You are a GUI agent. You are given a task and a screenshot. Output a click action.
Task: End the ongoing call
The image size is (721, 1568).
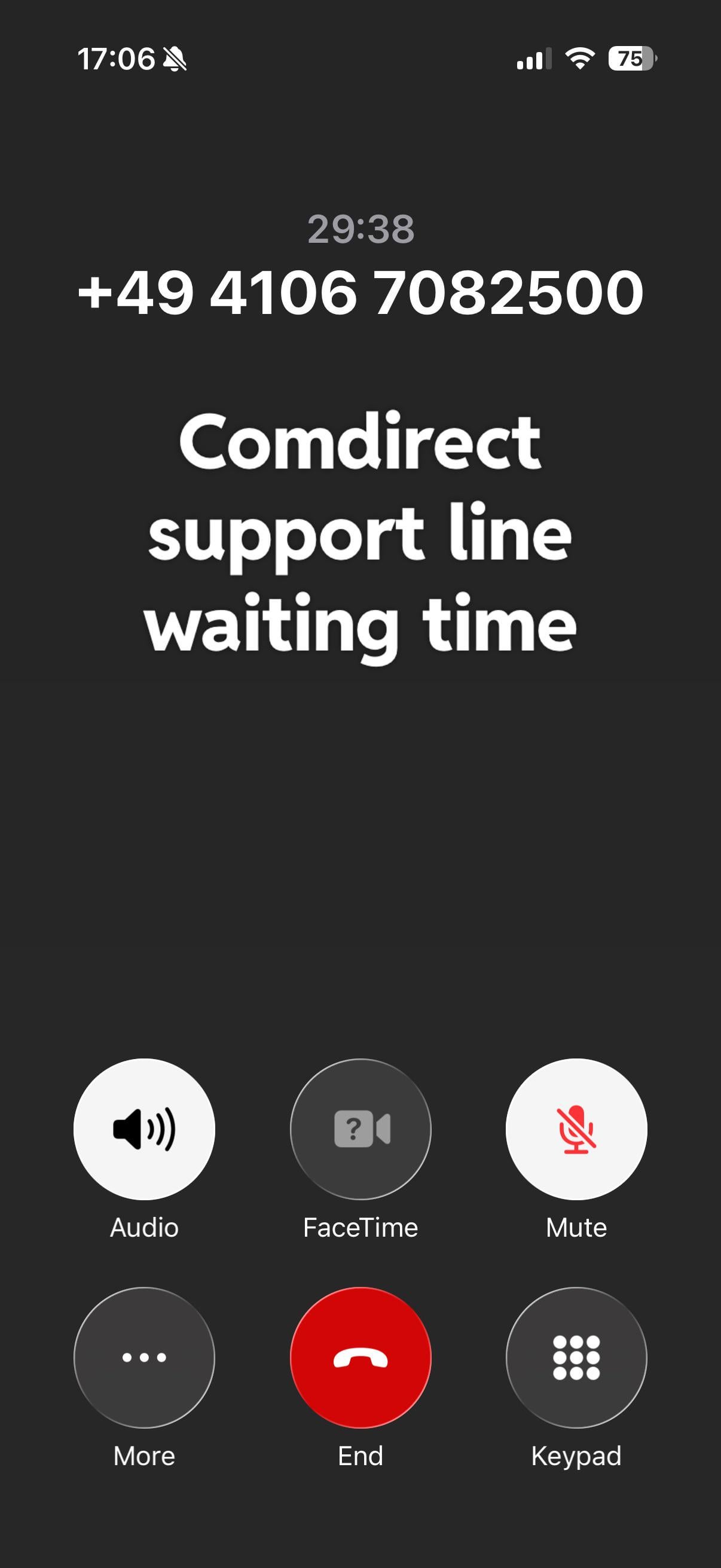click(360, 1357)
